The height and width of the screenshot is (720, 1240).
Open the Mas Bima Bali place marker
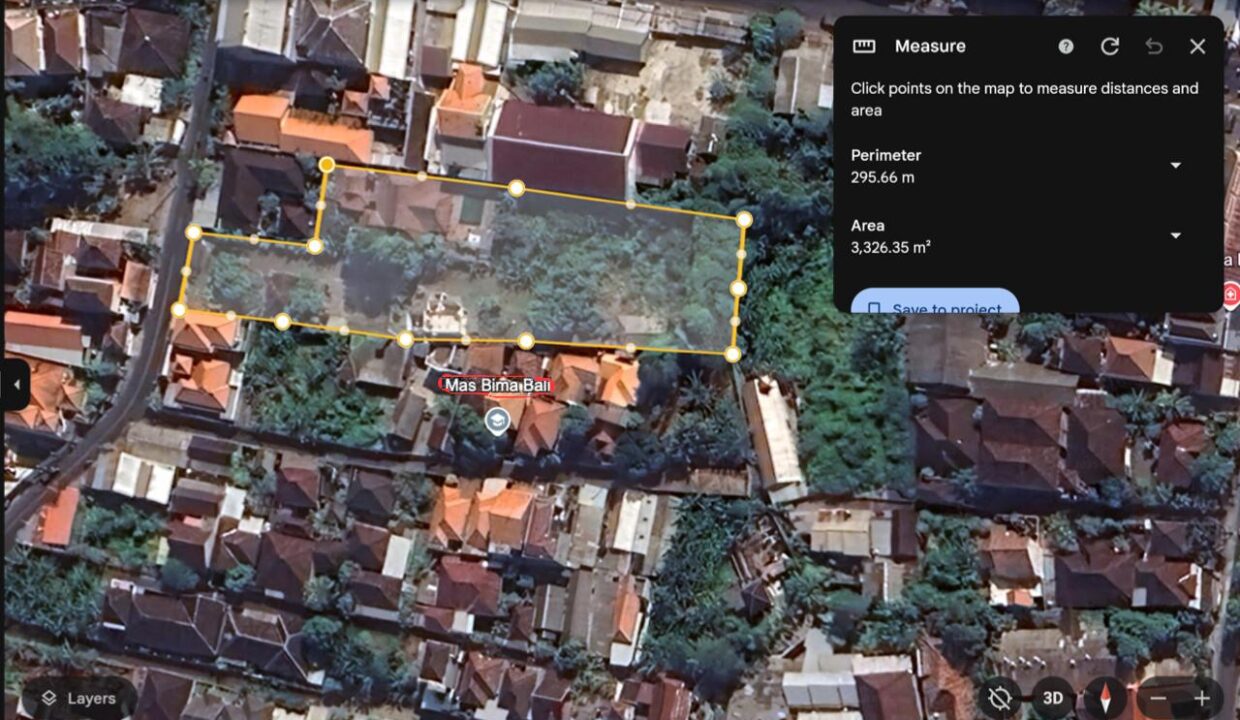coord(497,420)
